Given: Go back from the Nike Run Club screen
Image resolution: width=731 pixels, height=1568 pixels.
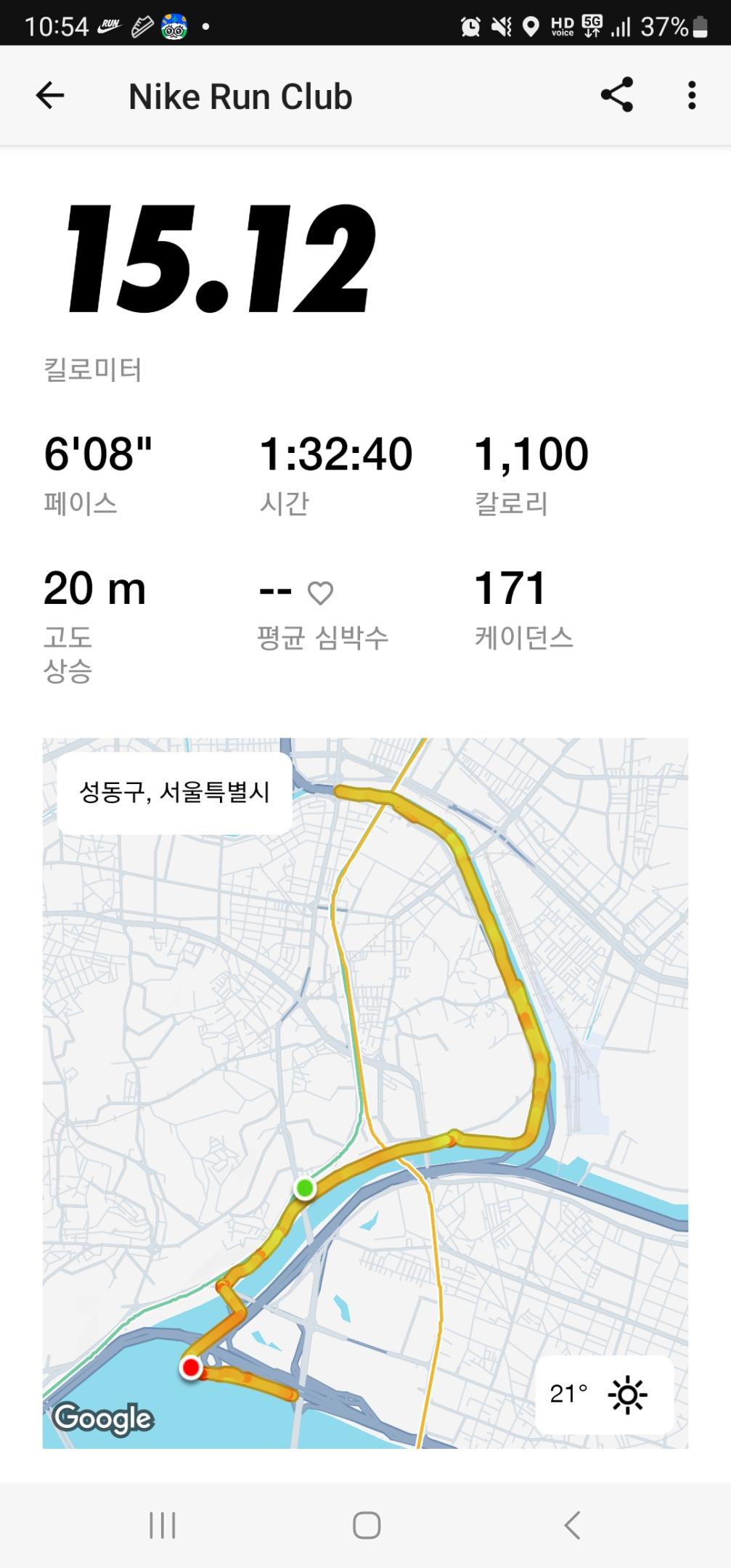Looking at the screenshot, I should 50,95.
